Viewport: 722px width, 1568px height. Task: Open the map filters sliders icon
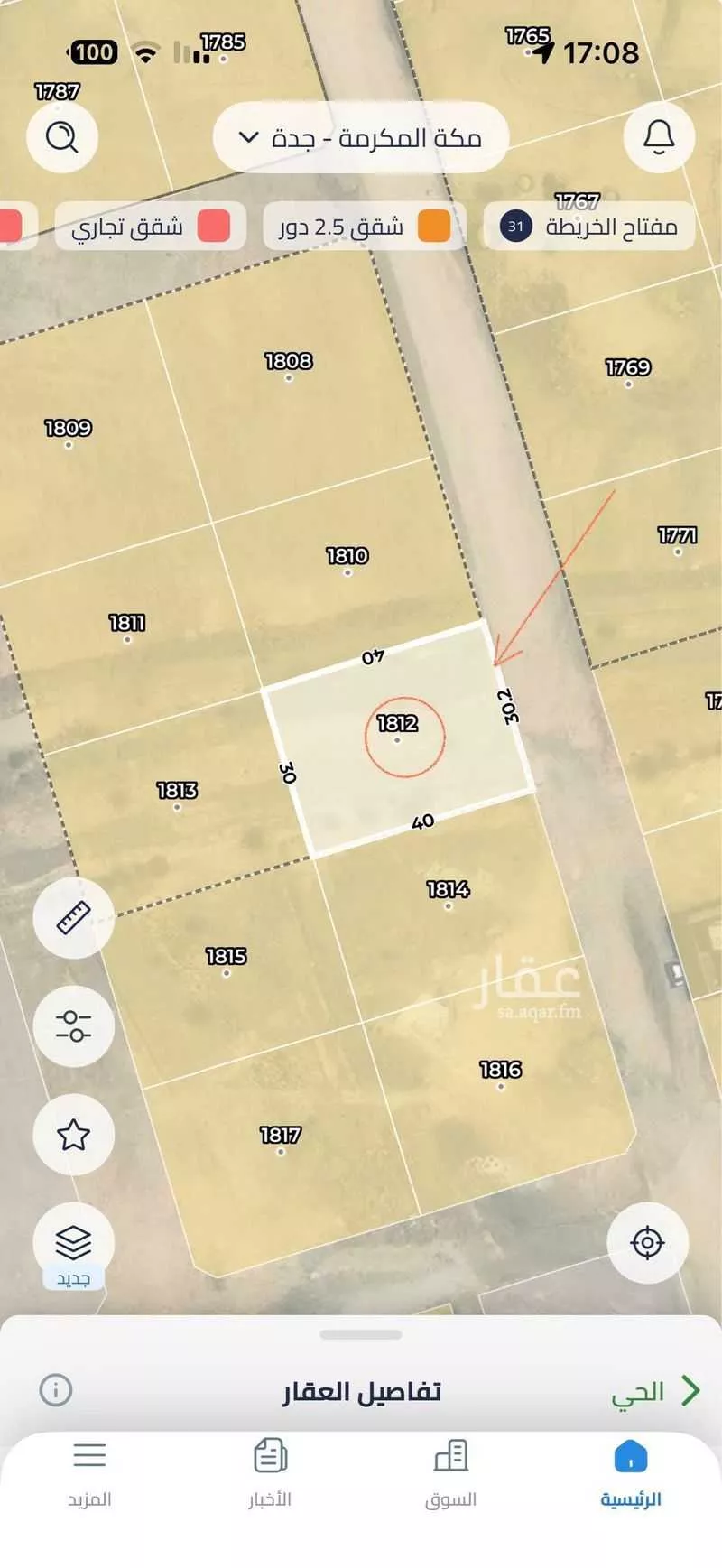(x=72, y=1025)
